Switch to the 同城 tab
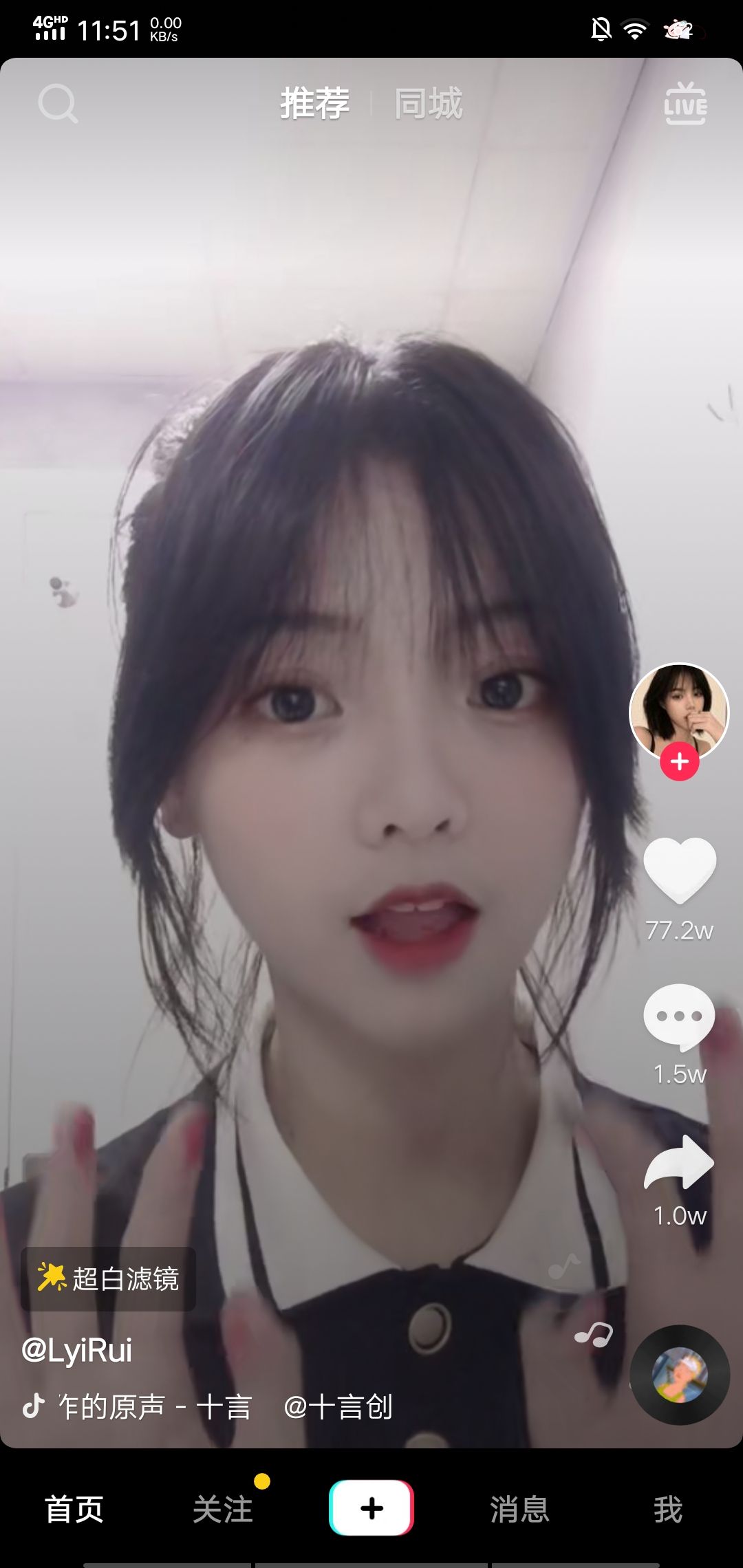743x1568 pixels. 428,104
